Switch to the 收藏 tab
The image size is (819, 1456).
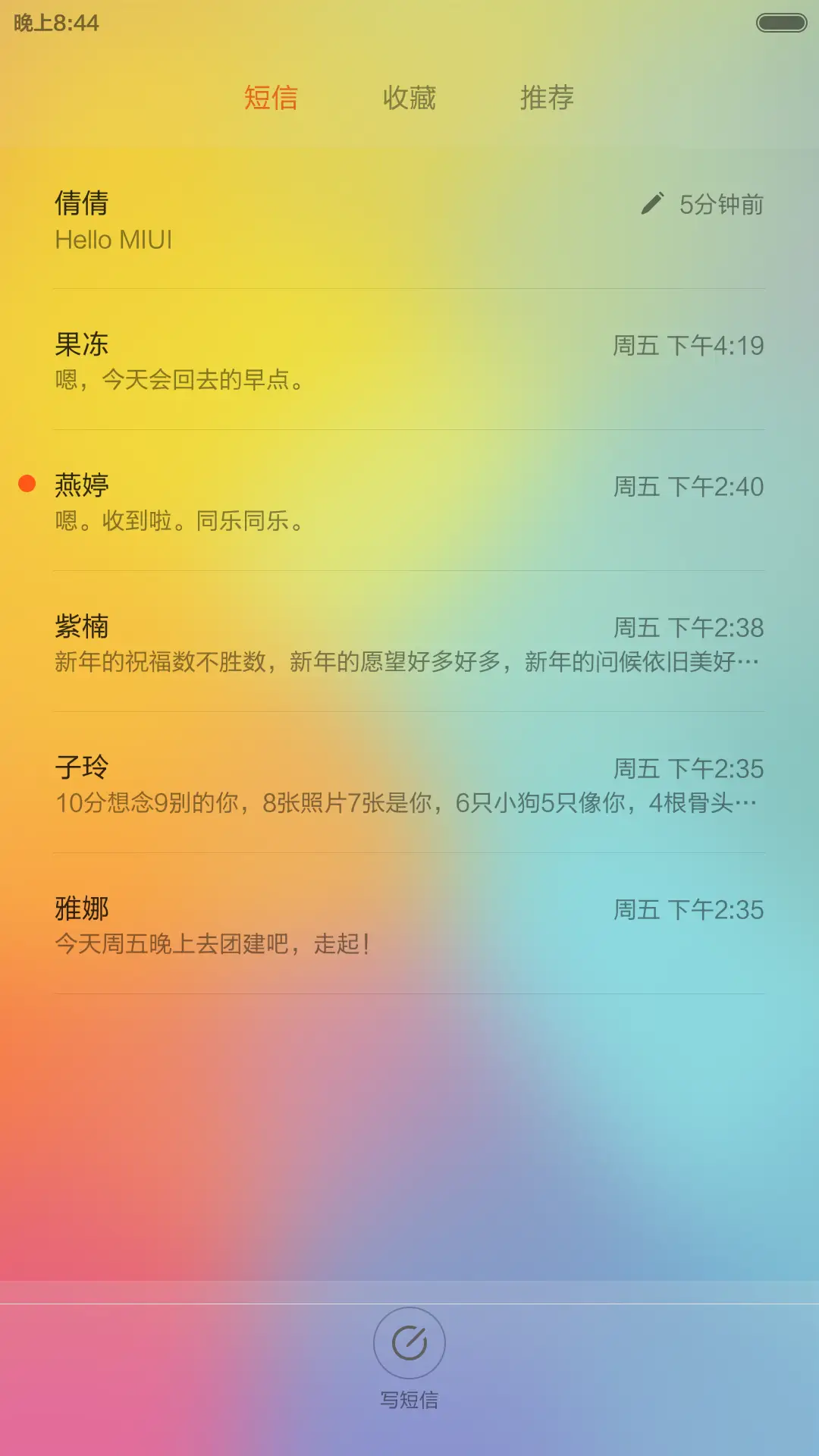pos(409,99)
